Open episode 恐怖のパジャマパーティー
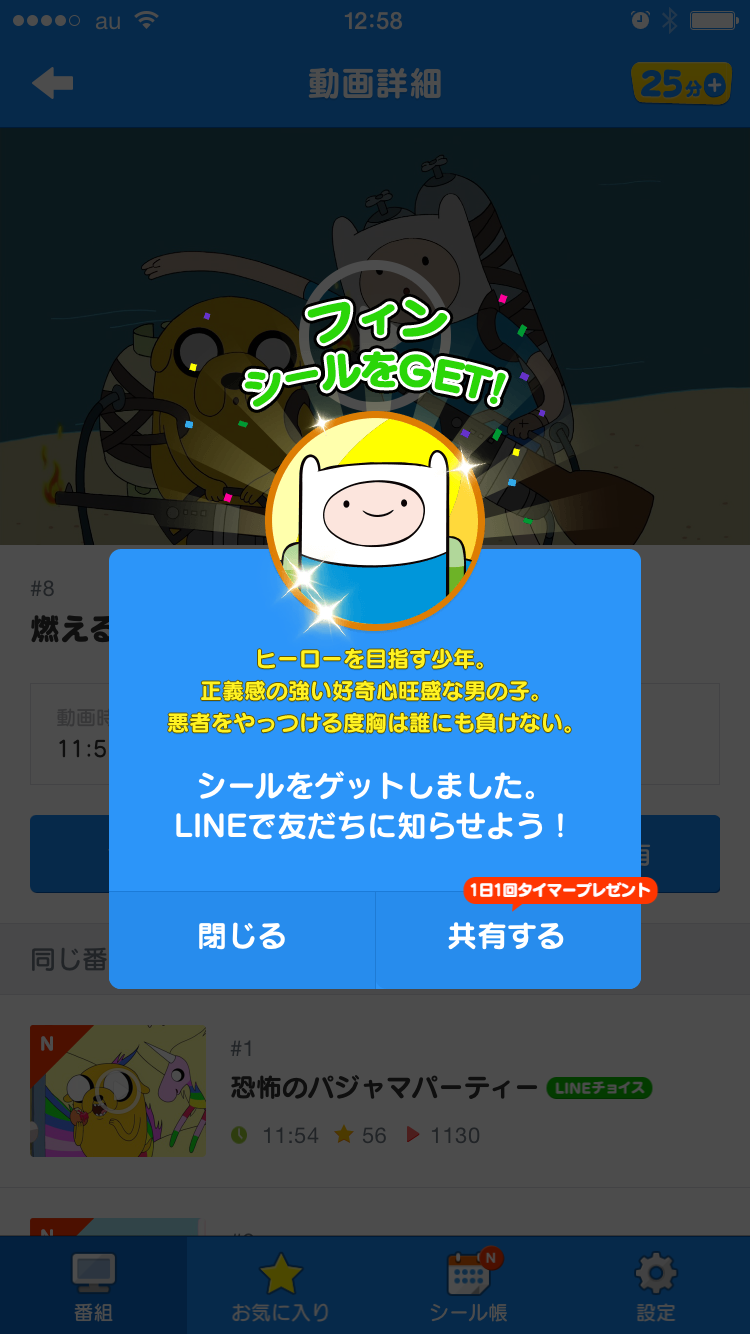Viewport: 750px width, 1334px height. [x=385, y=1087]
